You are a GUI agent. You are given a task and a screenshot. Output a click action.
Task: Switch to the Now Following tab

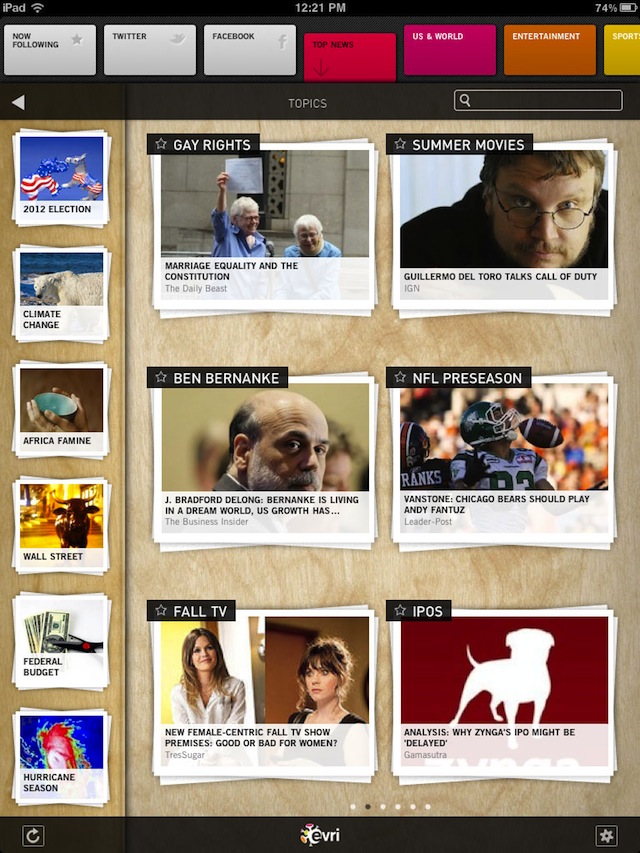pos(50,50)
